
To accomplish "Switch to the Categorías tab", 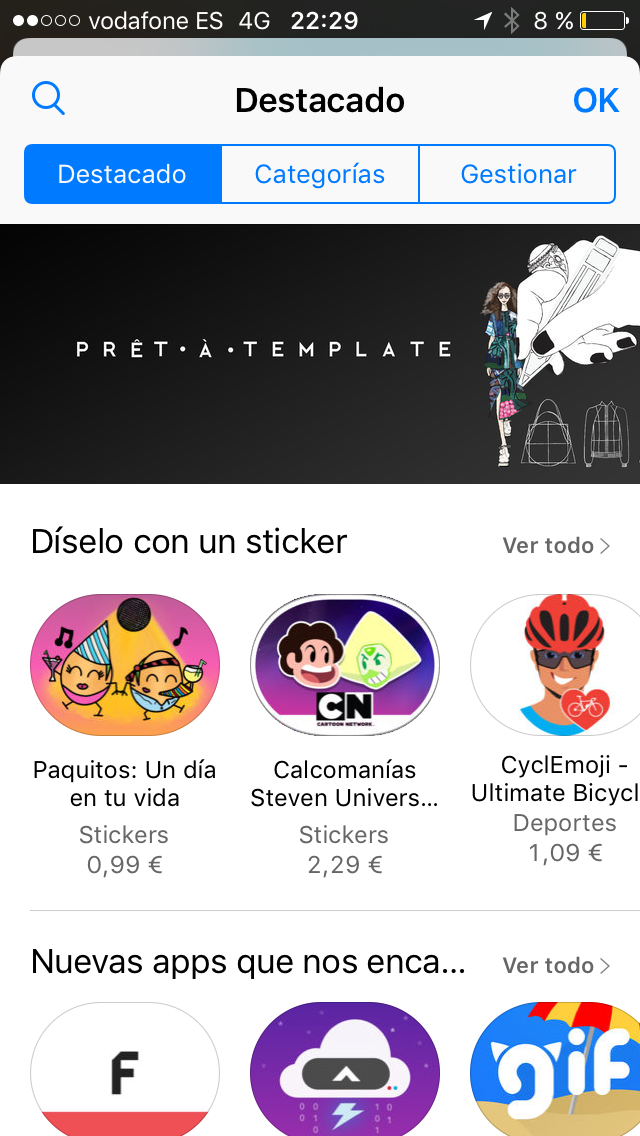I will click(x=319, y=174).
